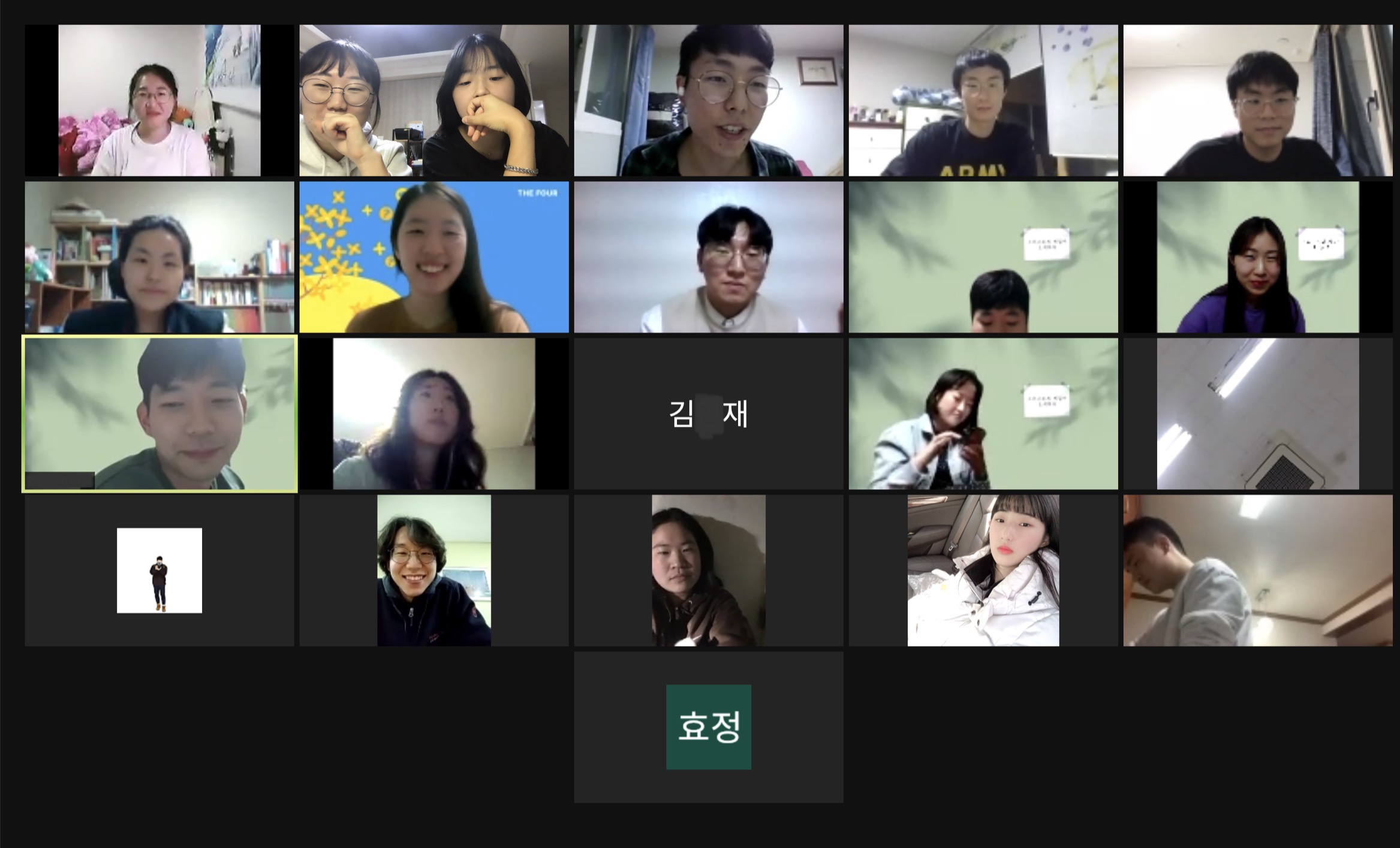Select participant wearing the ARMY shirt
Viewport: 1400px width, 848px height.
983,101
